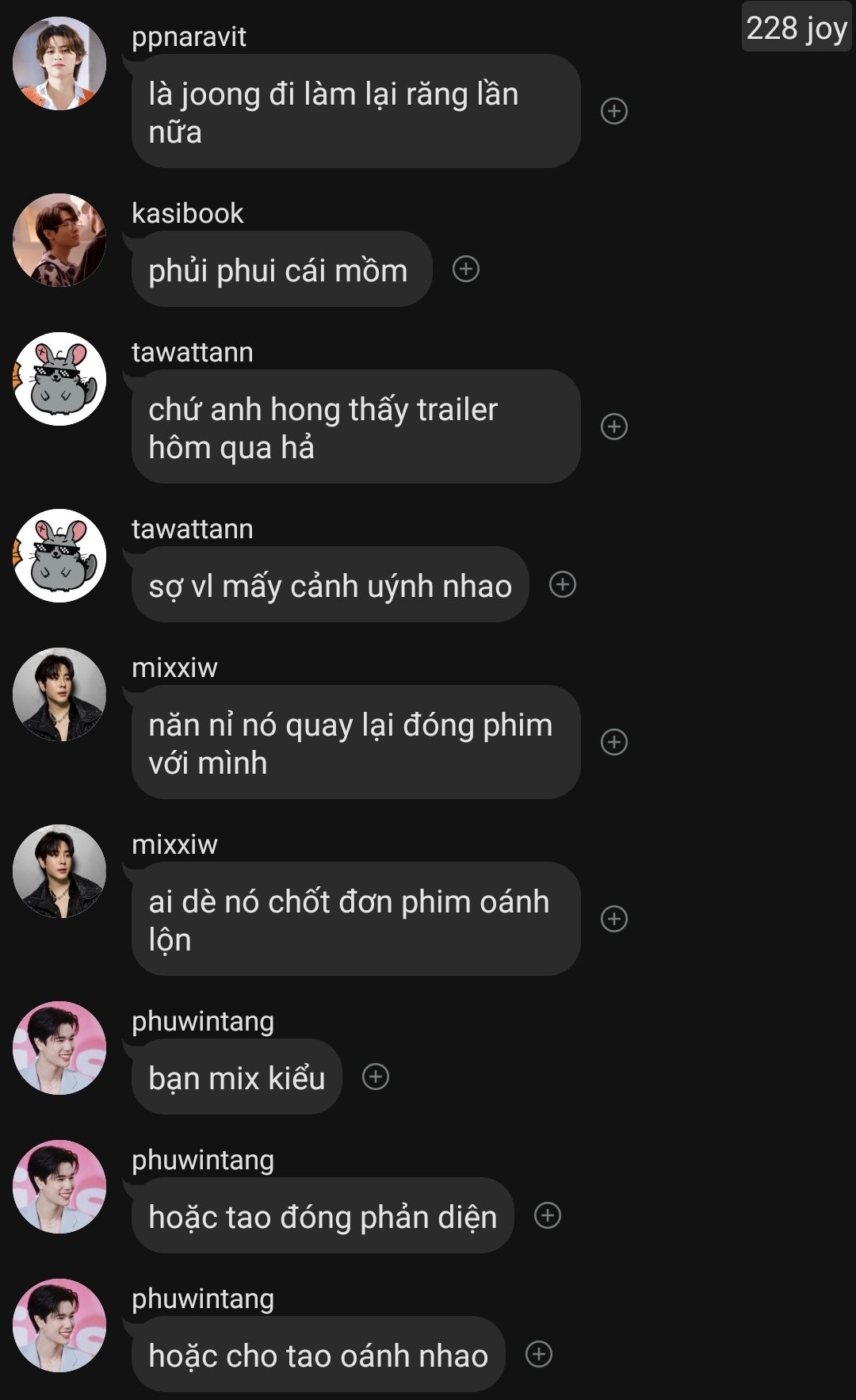Screen dimensions: 856x1400
Task: Add reaction to ppnaravit's 'là joong' message
Action: [x=614, y=111]
